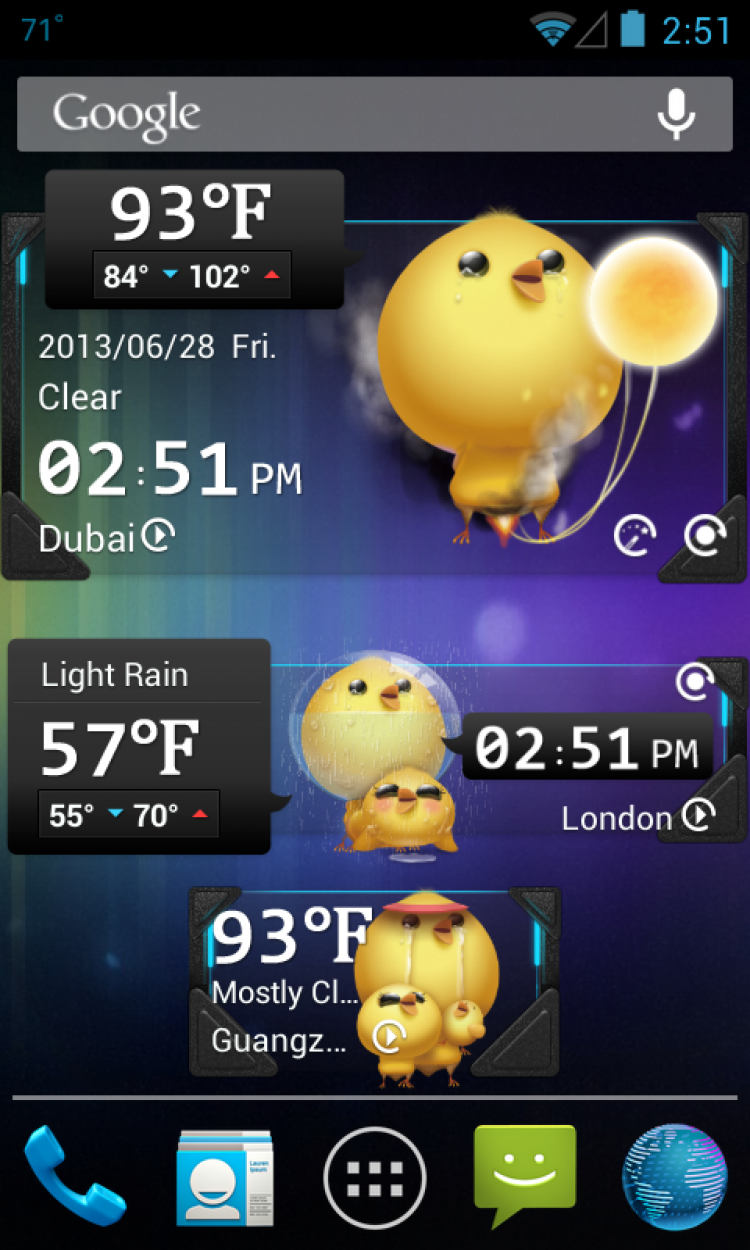Launch the Browser globe app
The width and height of the screenshot is (750, 1250).
[675, 1177]
